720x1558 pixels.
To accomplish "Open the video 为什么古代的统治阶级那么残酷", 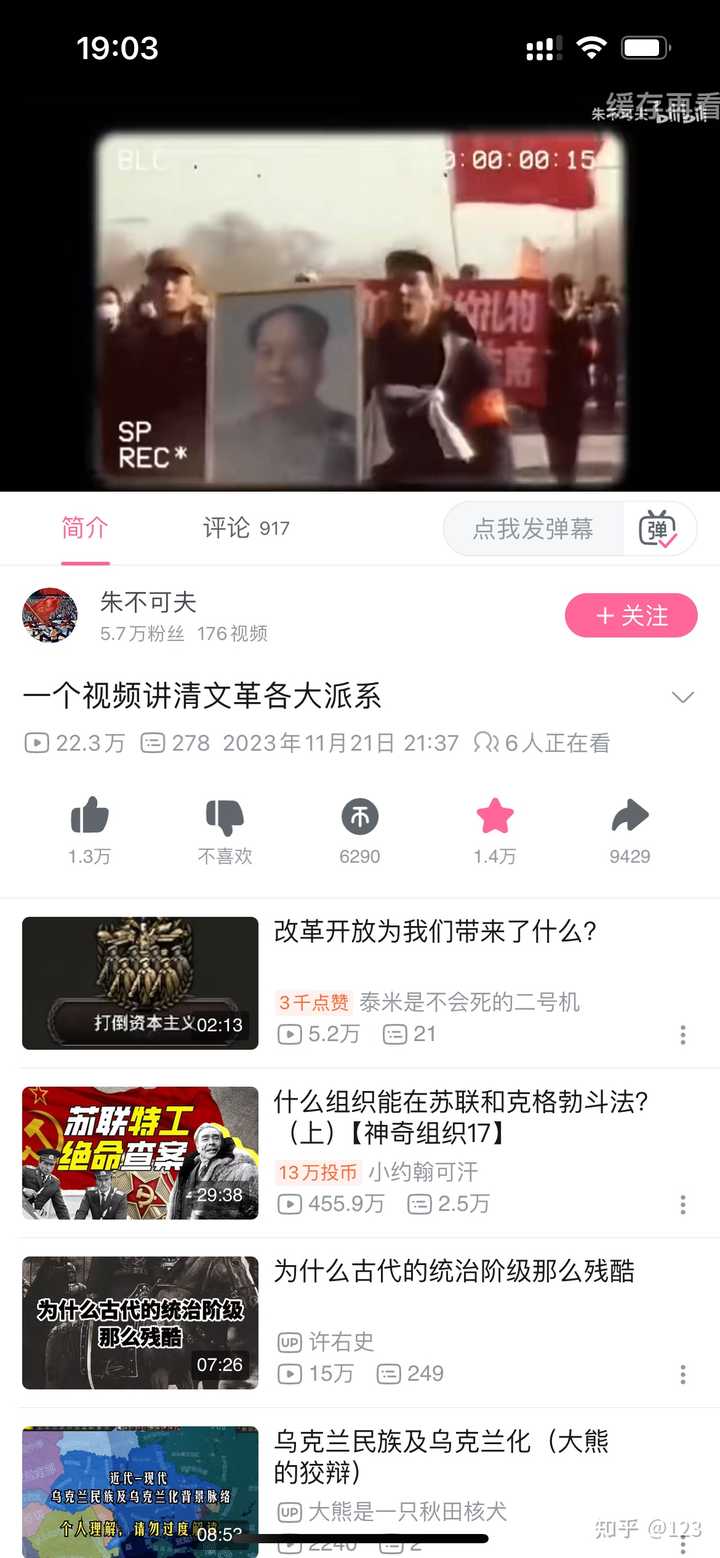I will pyautogui.click(x=454, y=1271).
